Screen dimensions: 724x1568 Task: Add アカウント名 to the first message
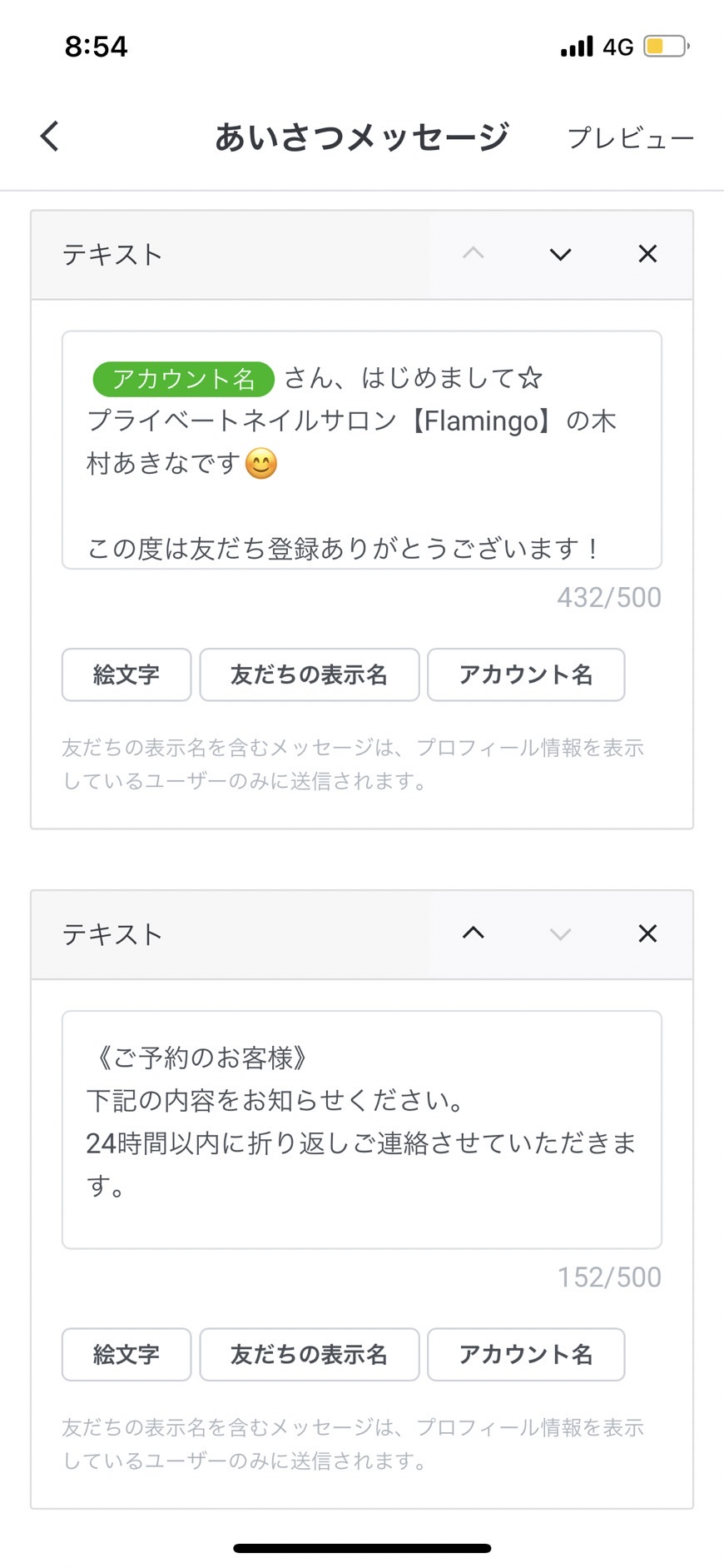526,674
